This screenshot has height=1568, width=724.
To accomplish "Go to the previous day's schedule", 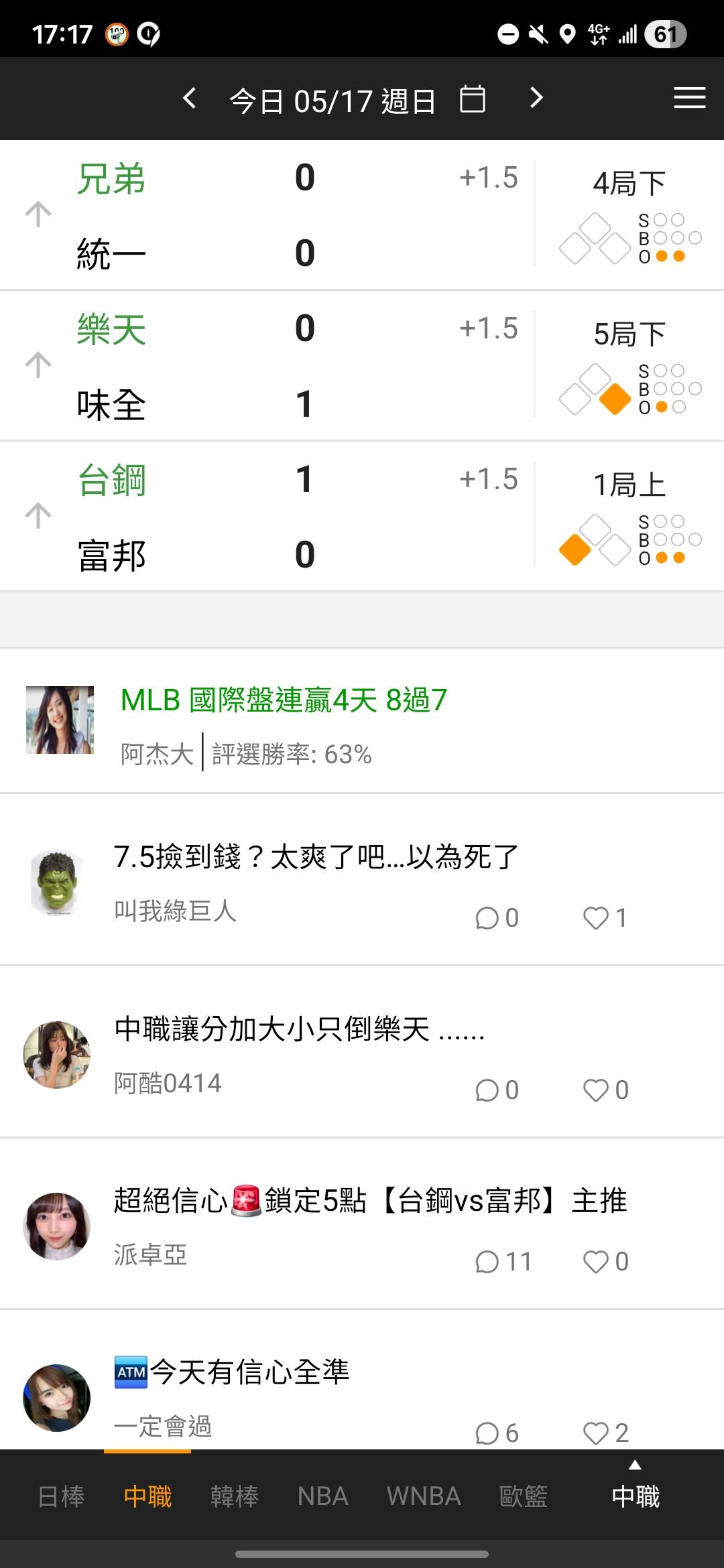I will click(x=190, y=99).
